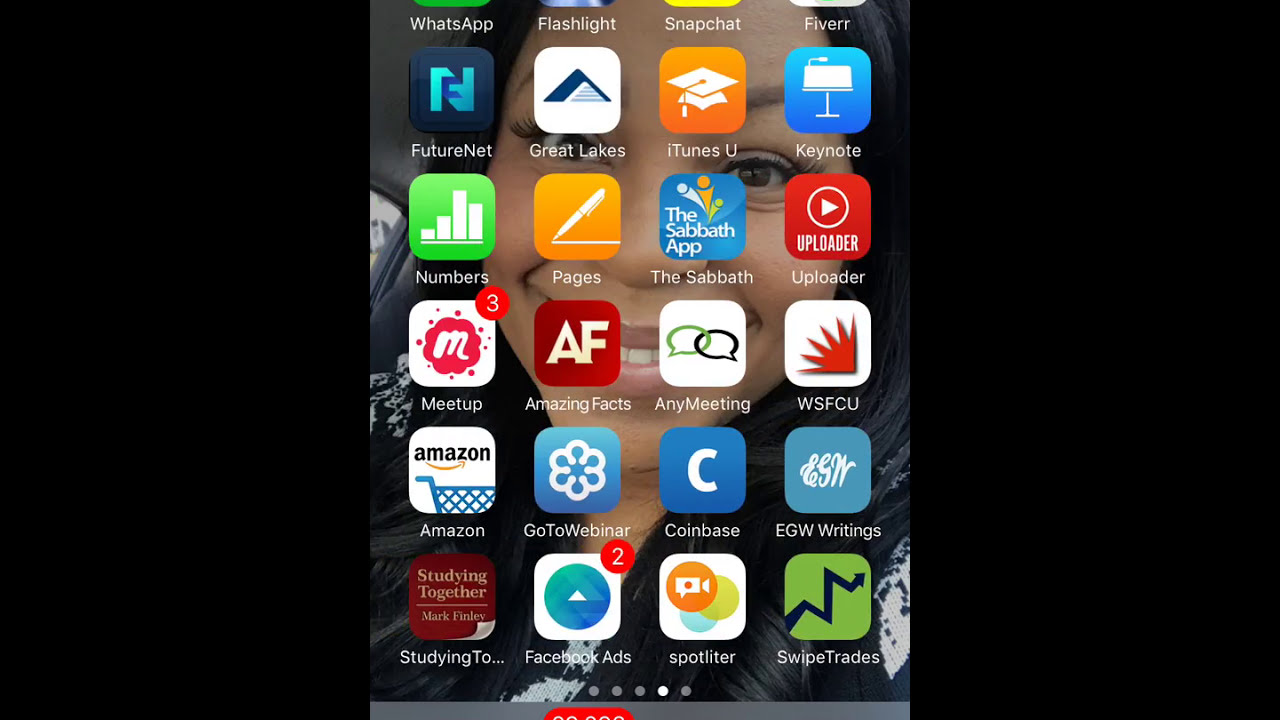Open the AnyMeeting app

tap(702, 344)
